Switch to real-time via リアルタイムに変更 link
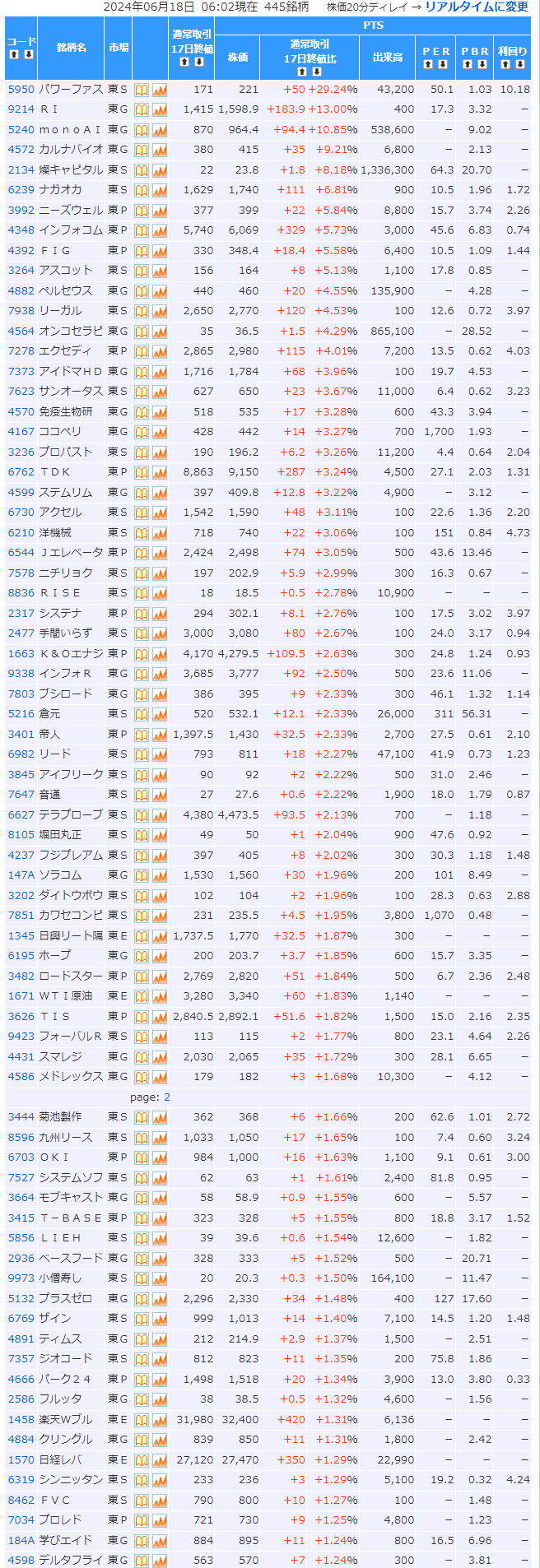This screenshot has width=540, height=1568. point(476,7)
